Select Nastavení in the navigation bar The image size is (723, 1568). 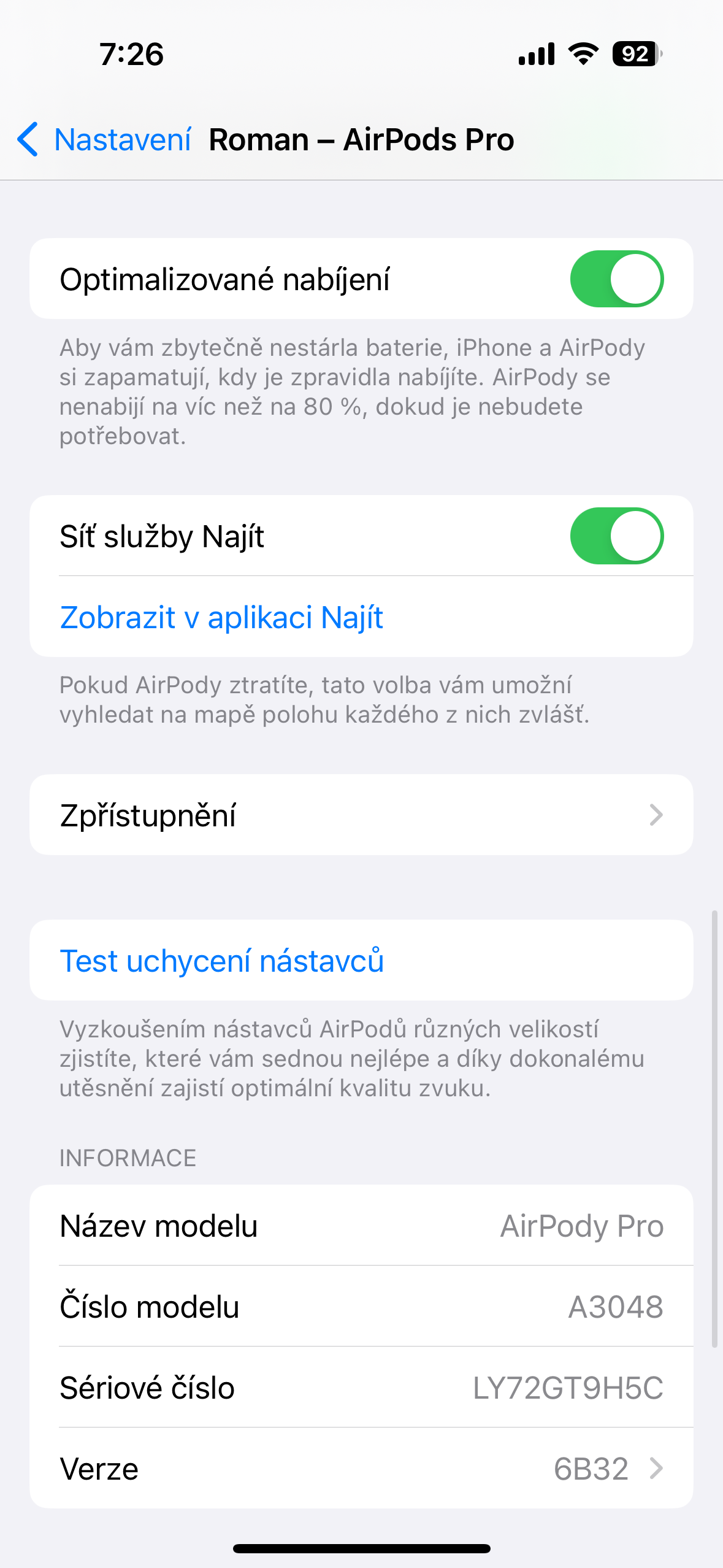click(122, 140)
